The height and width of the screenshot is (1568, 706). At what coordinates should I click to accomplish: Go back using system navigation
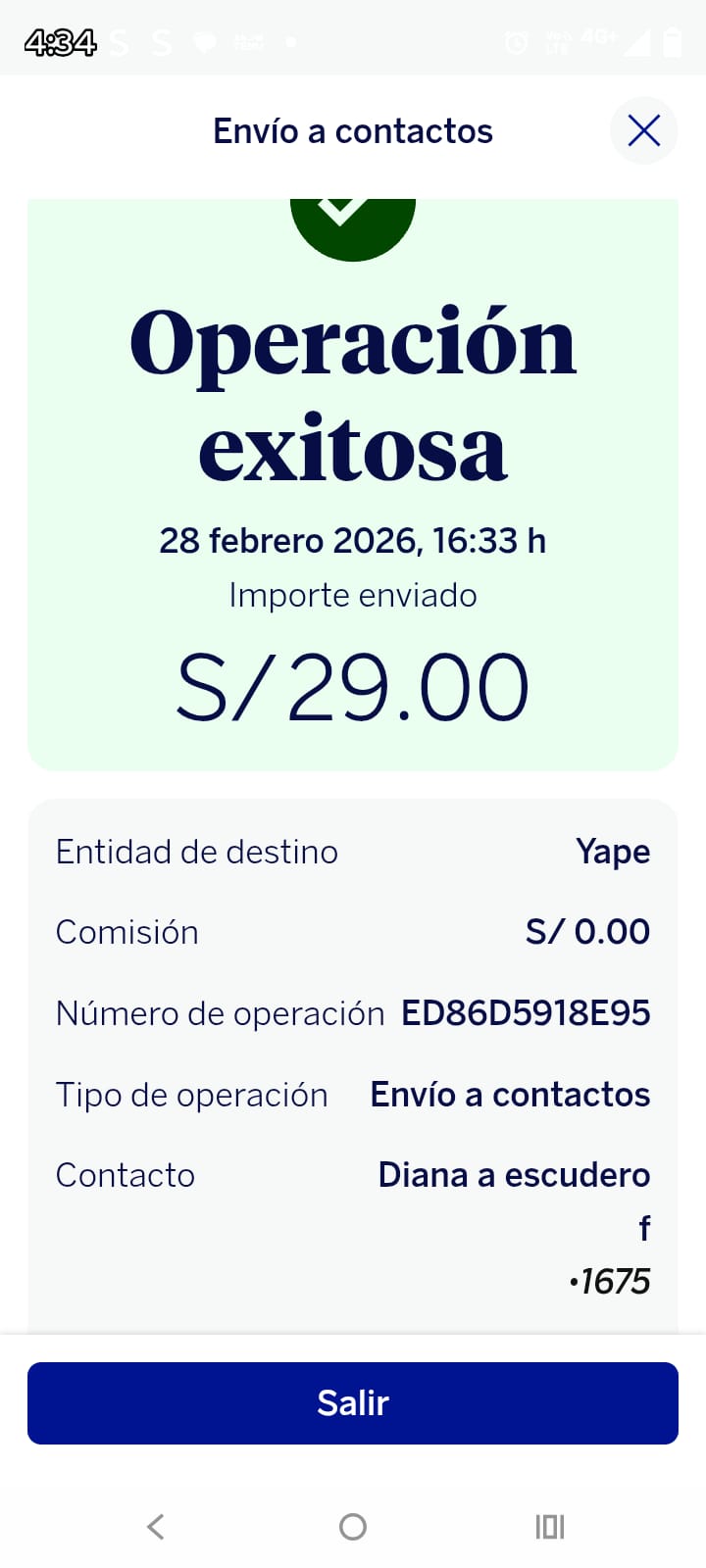coord(155,1526)
